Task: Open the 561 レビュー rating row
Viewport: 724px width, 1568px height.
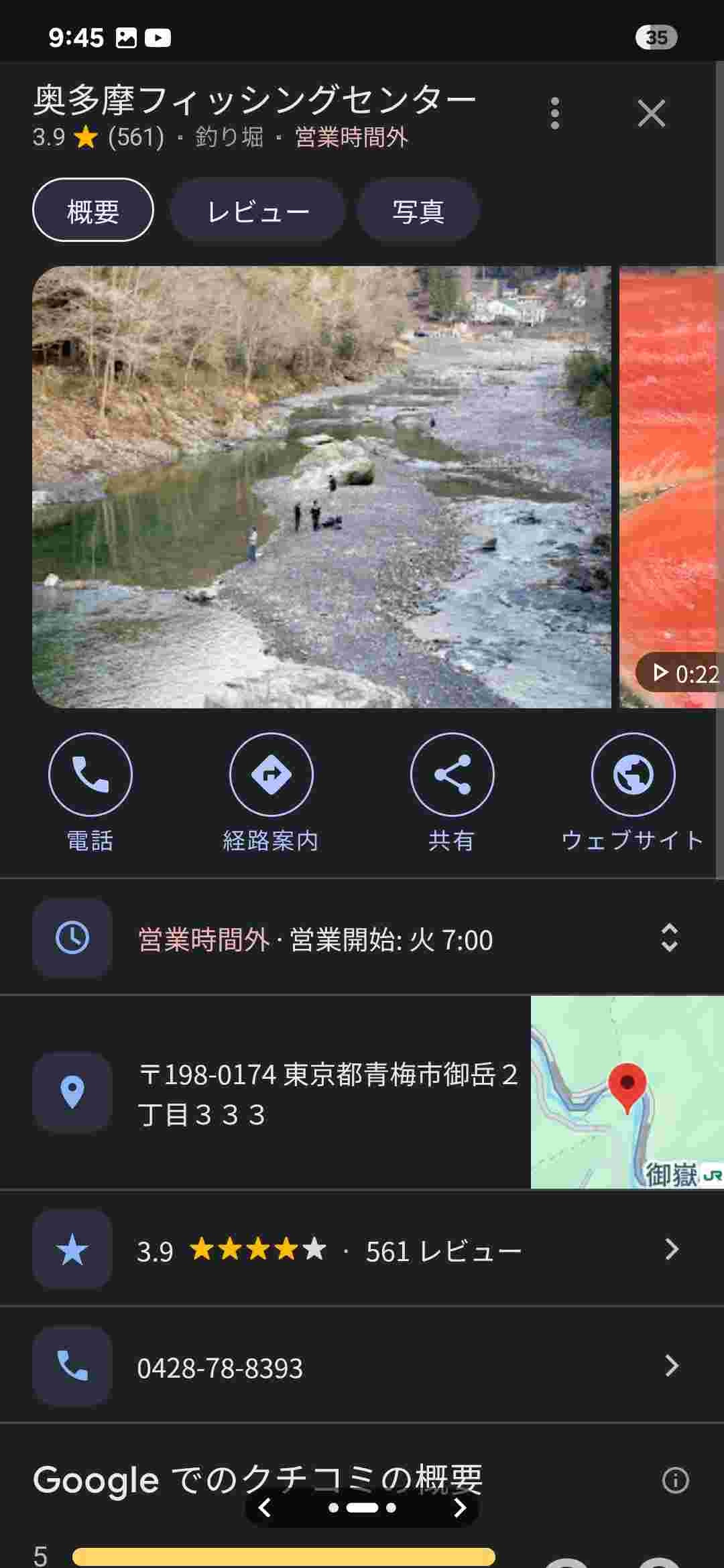Action: (x=362, y=1250)
